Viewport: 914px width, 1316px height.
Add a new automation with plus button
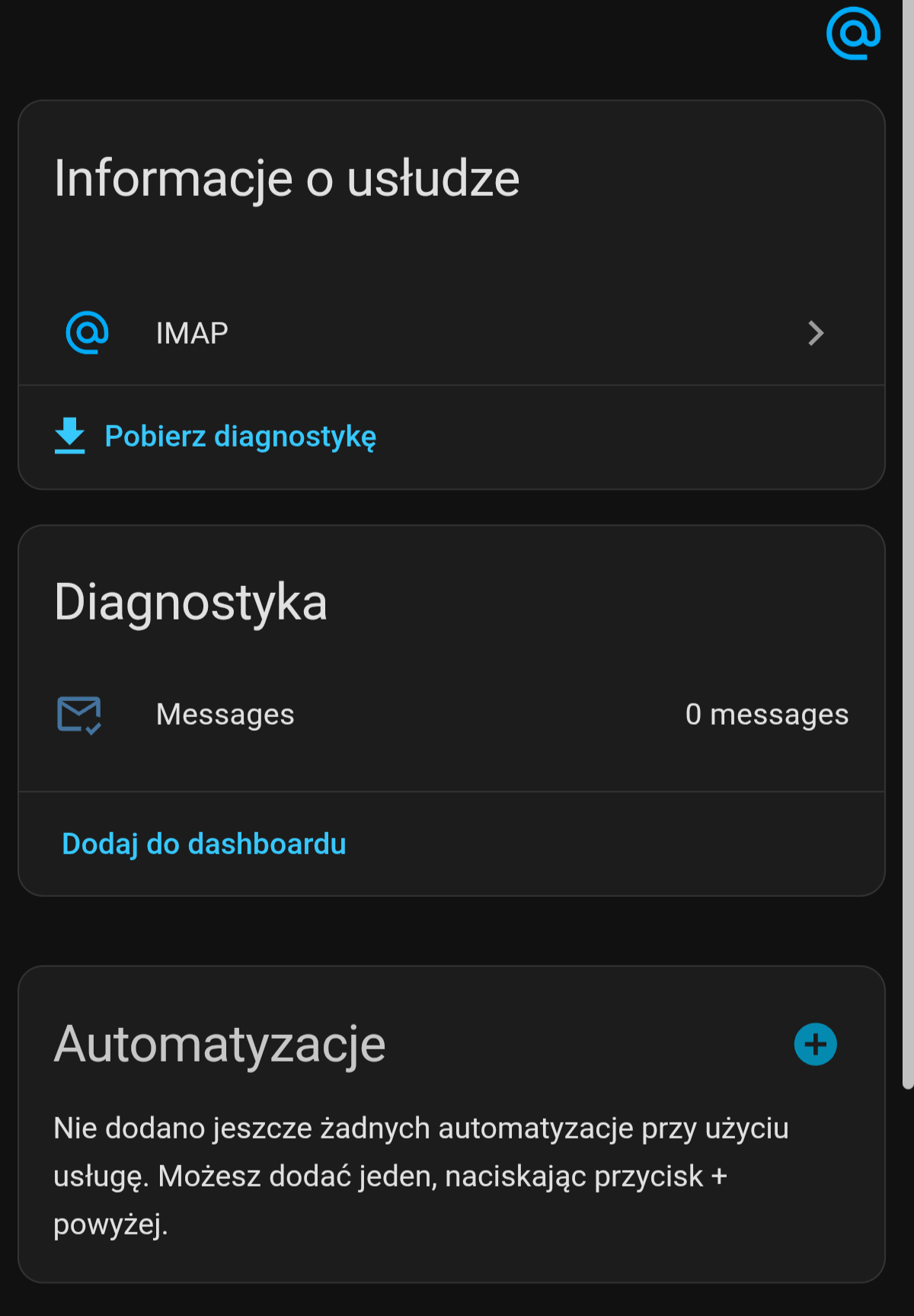click(x=815, y=1044)
